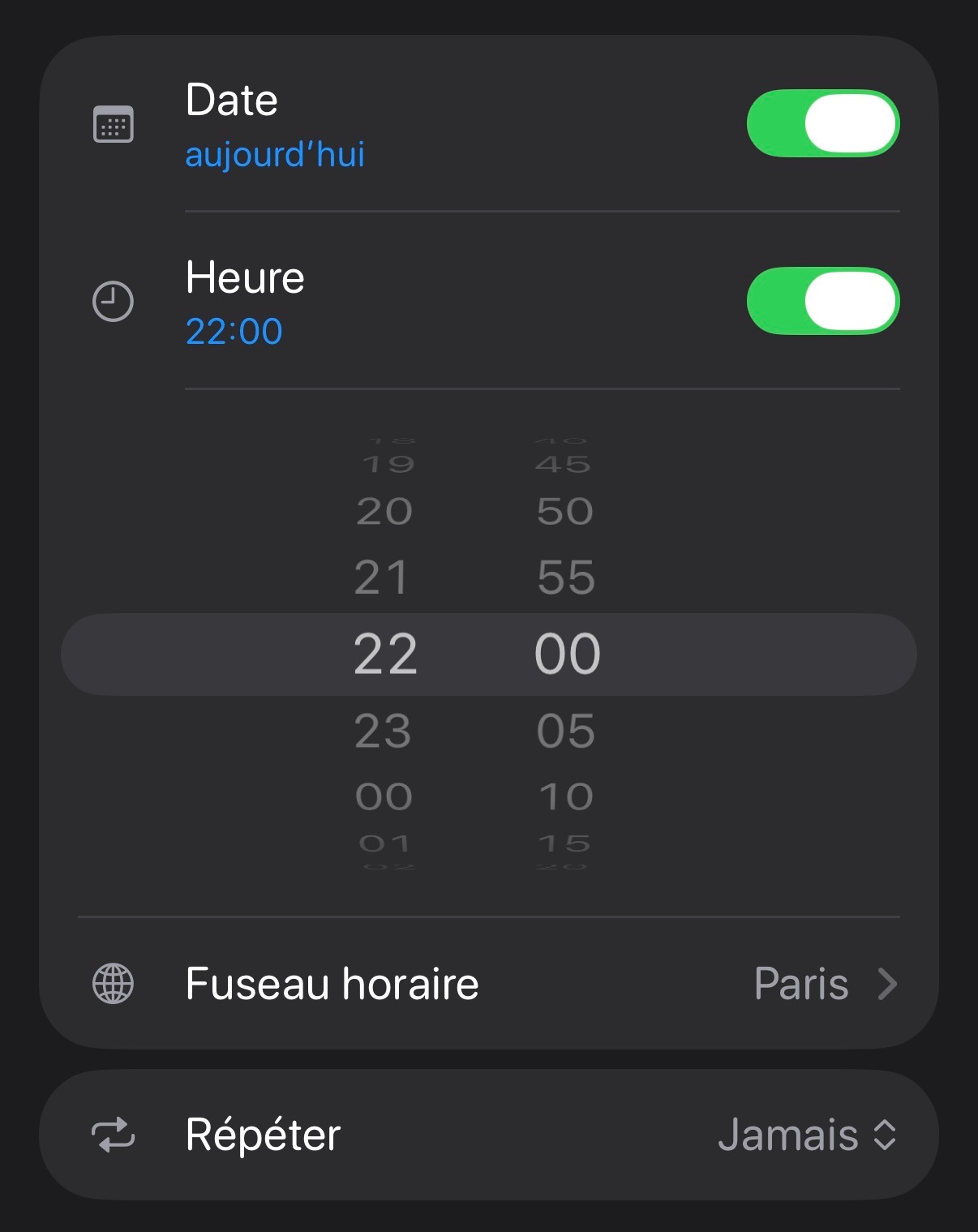This screenshot has height=1232, width=978.
Task: Choose 20 in the hour wheel
Action: click(x=384, y=512)
